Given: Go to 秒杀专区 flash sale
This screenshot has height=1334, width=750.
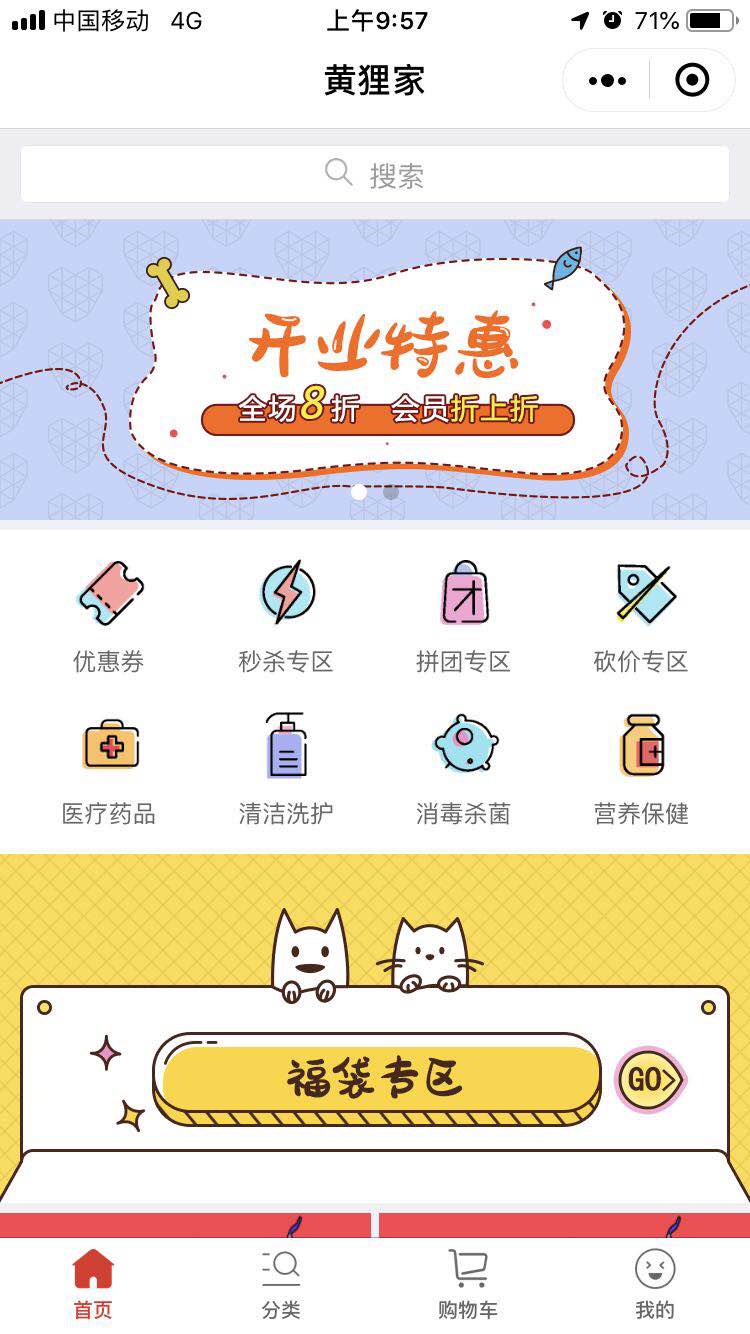Looking at the screenshot, I should coord(286,617).
